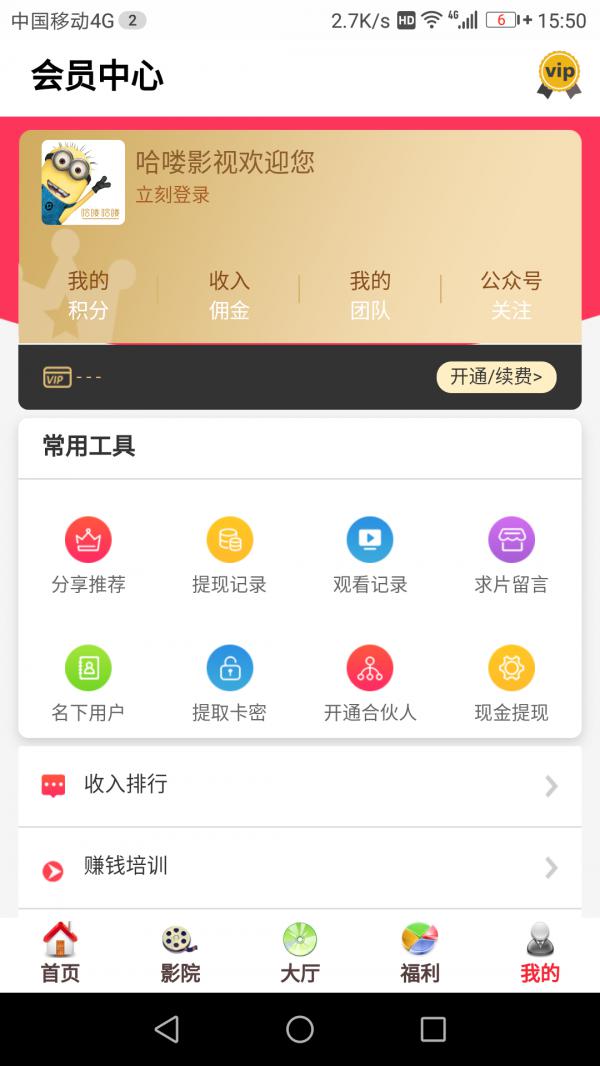Viewport: 600px width, 1066px height.
Task: View 观看记录 watch history
Action: coord(370,556)
